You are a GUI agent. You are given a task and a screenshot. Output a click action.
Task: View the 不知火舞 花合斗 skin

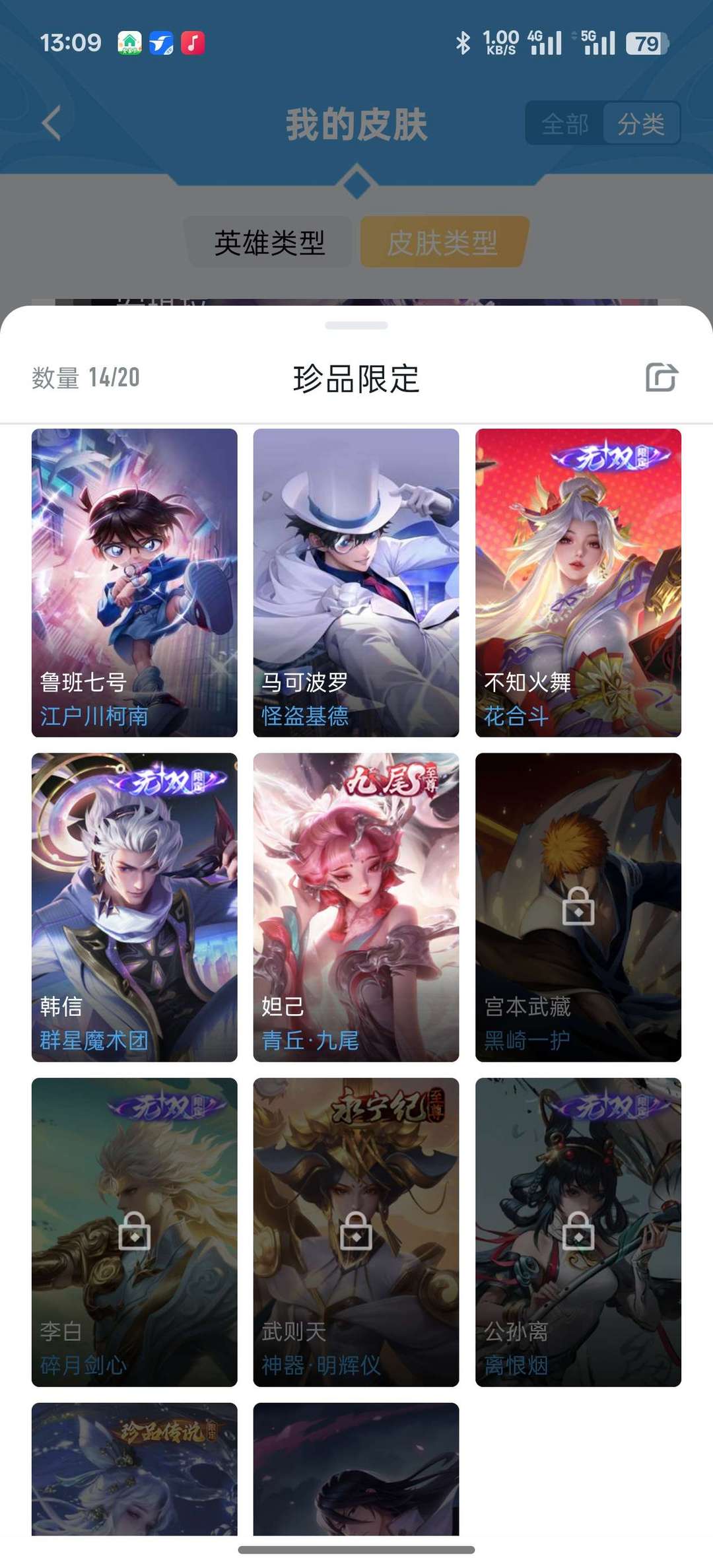pyautogui.click(x=578, y=583)
